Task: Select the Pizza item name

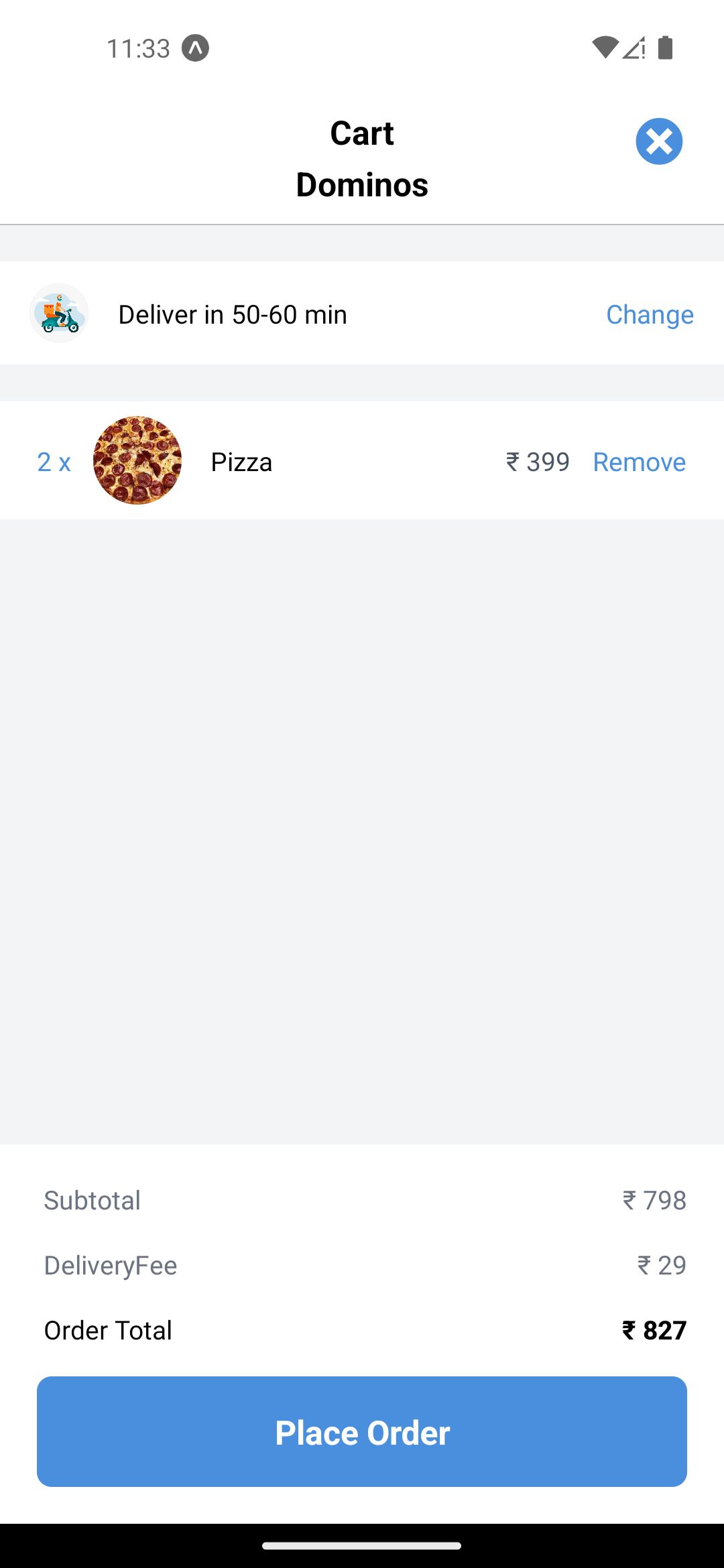Action: point(241,461)
